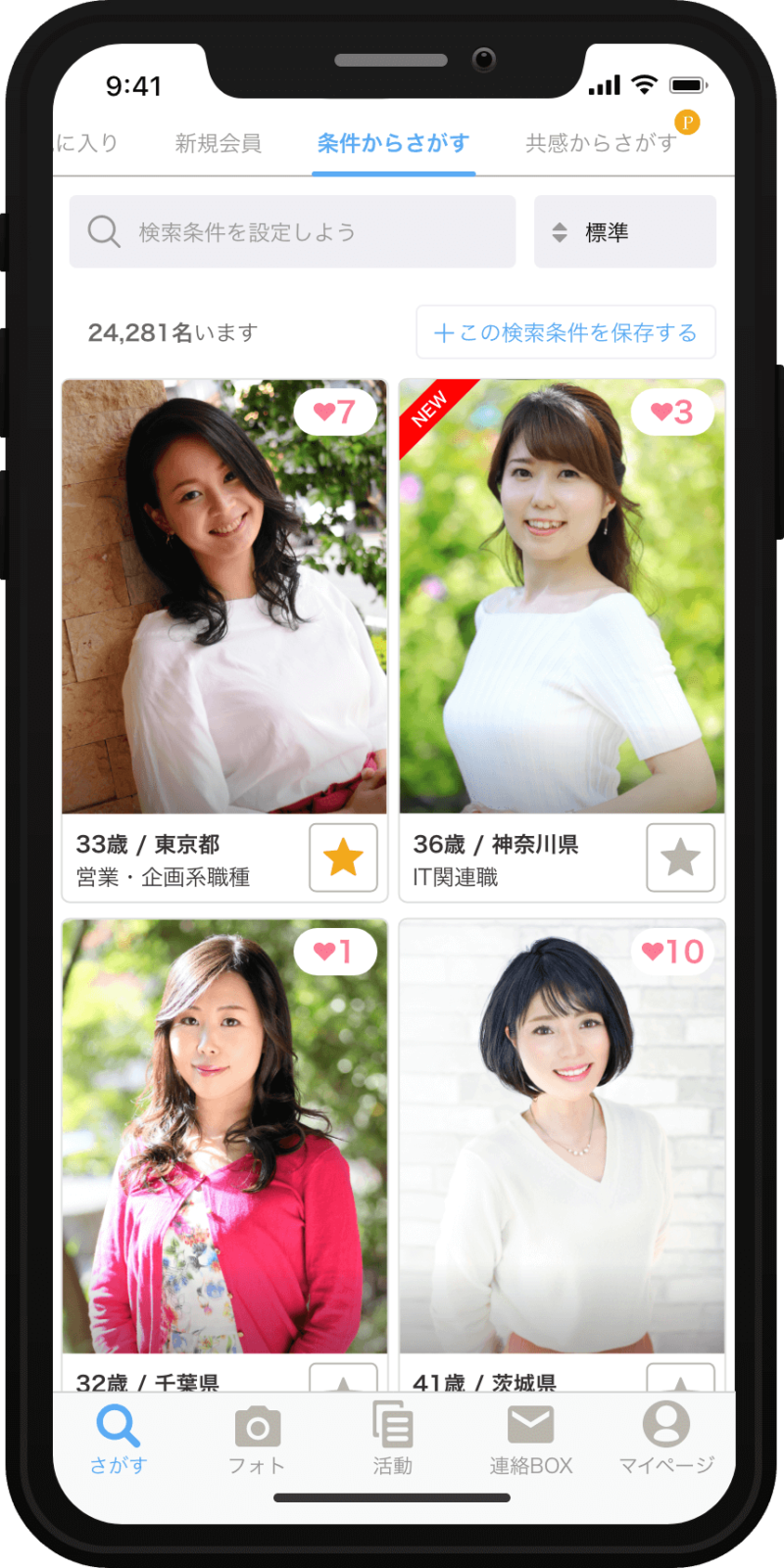
Task: Toggle the star on the 41歳 茨城県 profile
Action: [679, 1384]
